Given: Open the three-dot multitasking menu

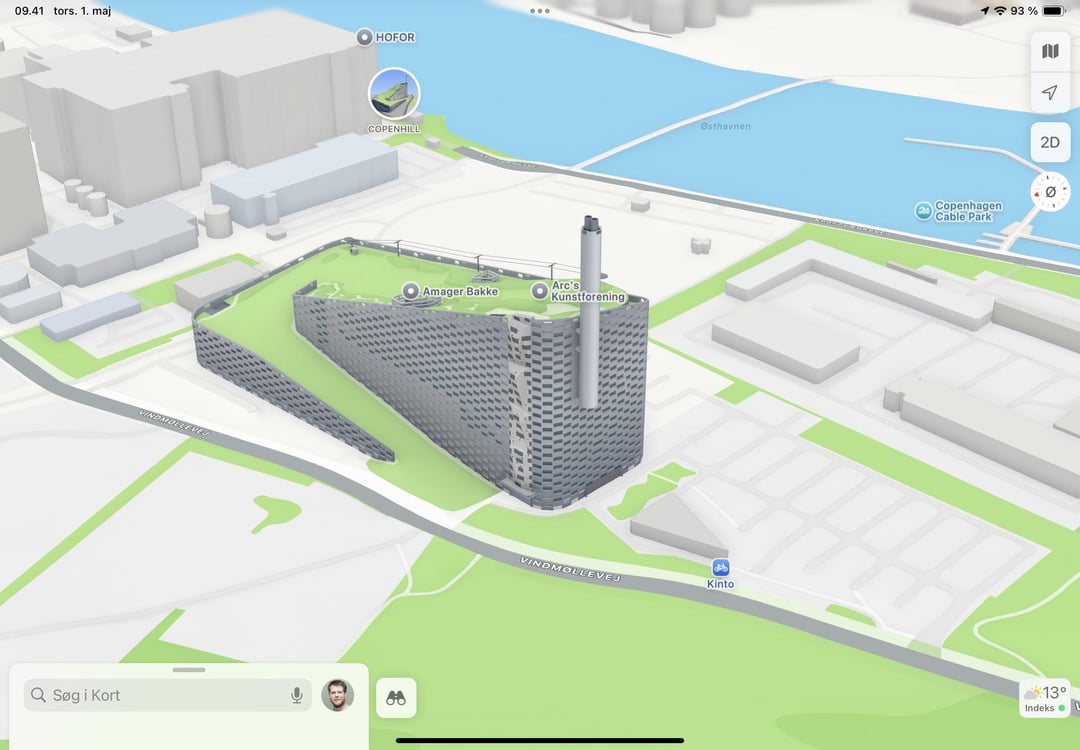Looking at the screenshot, I should click(540, 11).
